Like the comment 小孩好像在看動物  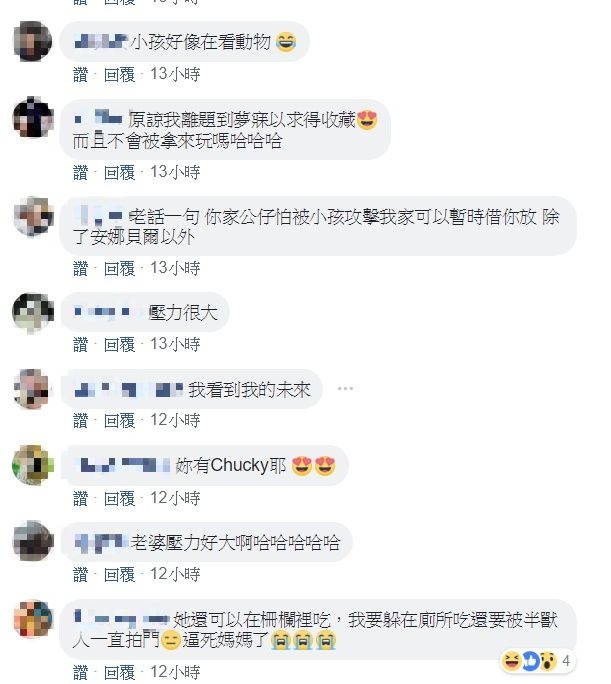[81, 74]
